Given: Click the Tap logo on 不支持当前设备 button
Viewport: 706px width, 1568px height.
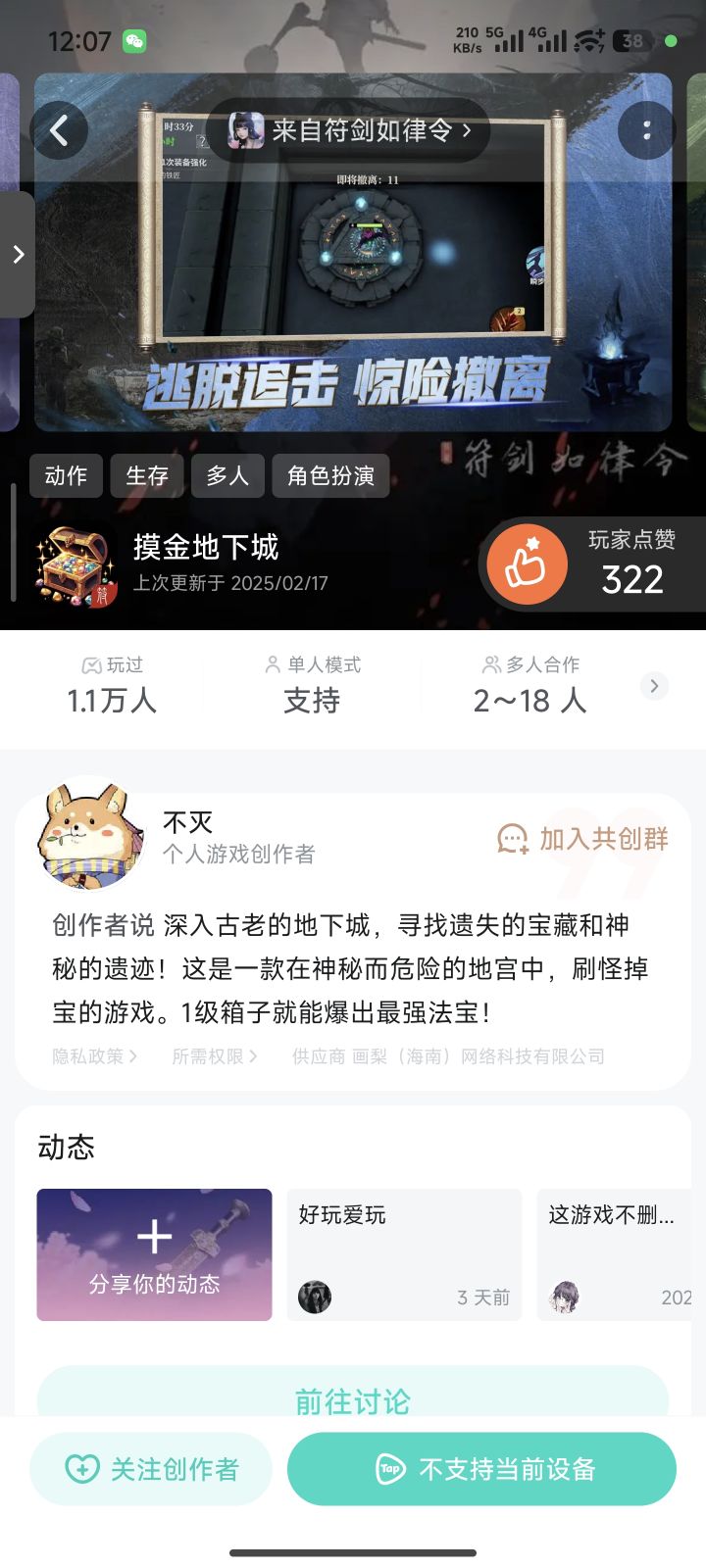Looking at the screenshot, I should pos(390,1468).
